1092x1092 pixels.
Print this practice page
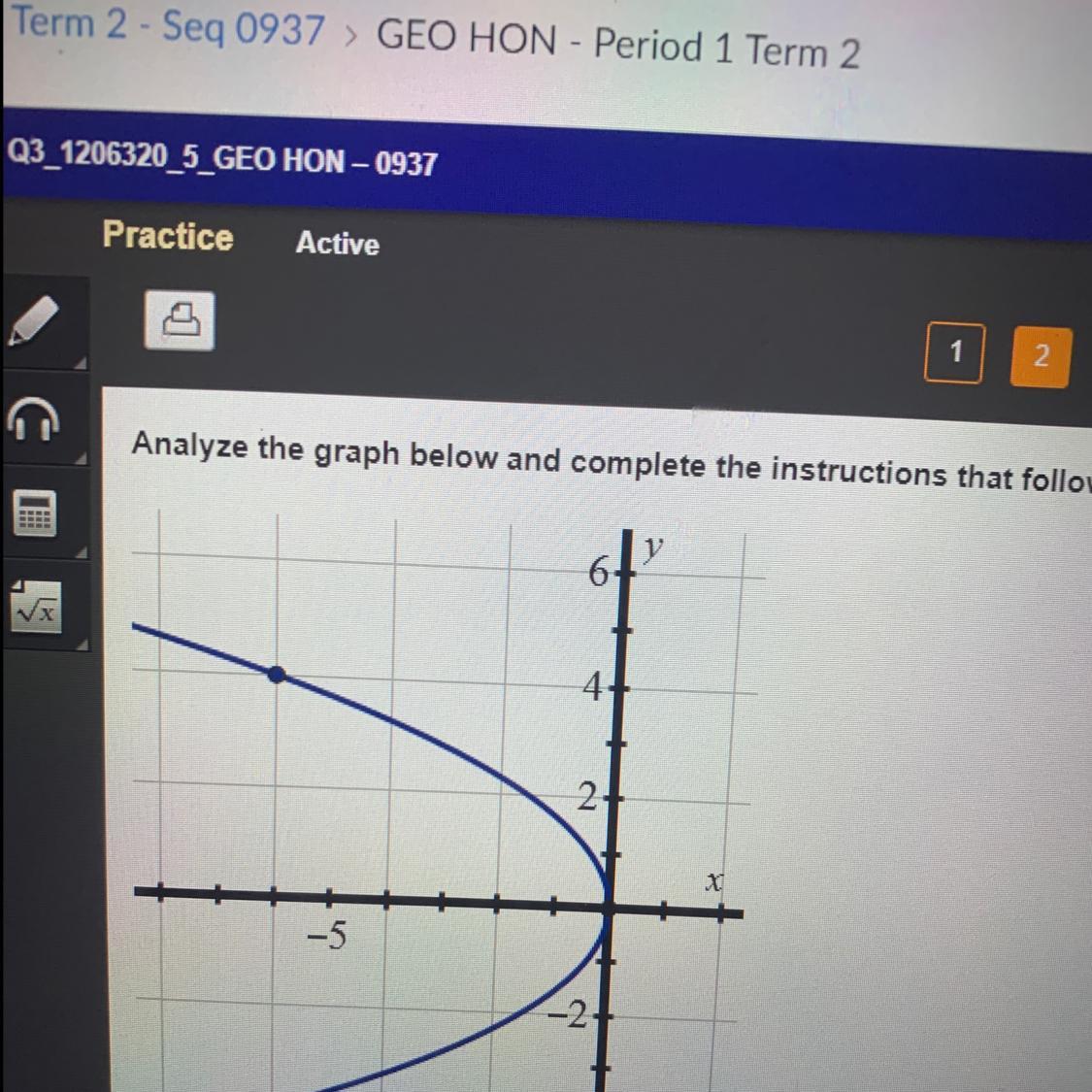[180, 319]
